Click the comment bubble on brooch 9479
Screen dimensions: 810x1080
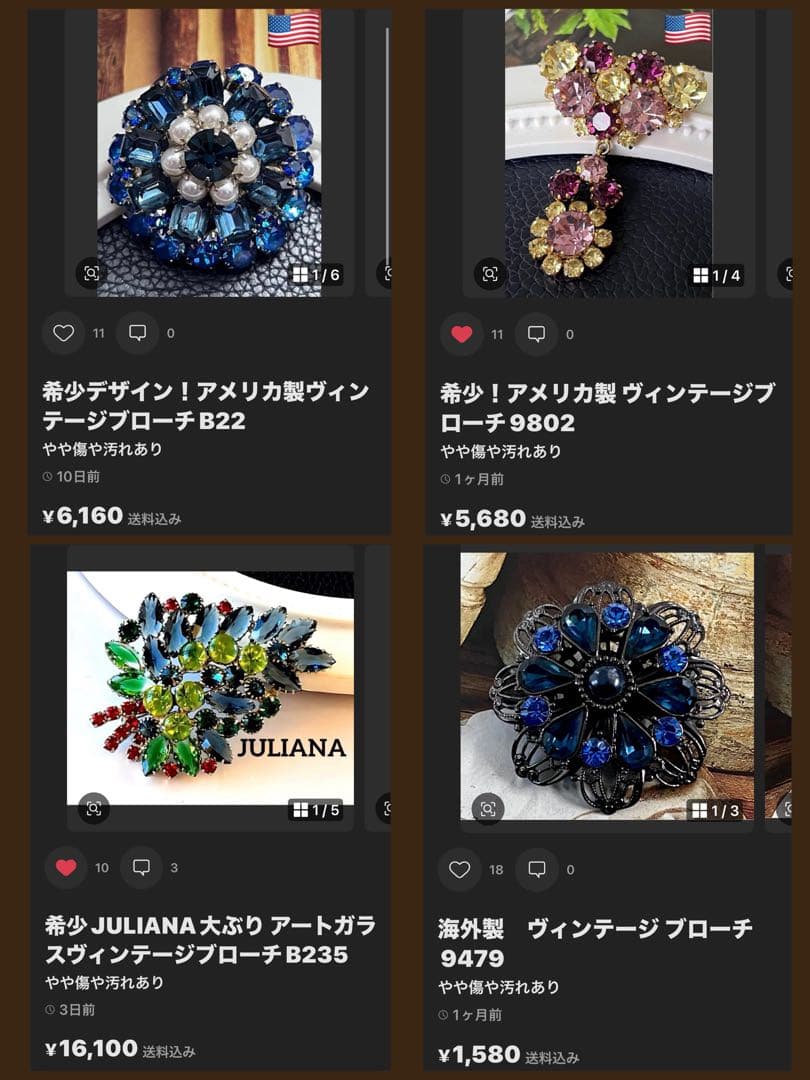535,869
